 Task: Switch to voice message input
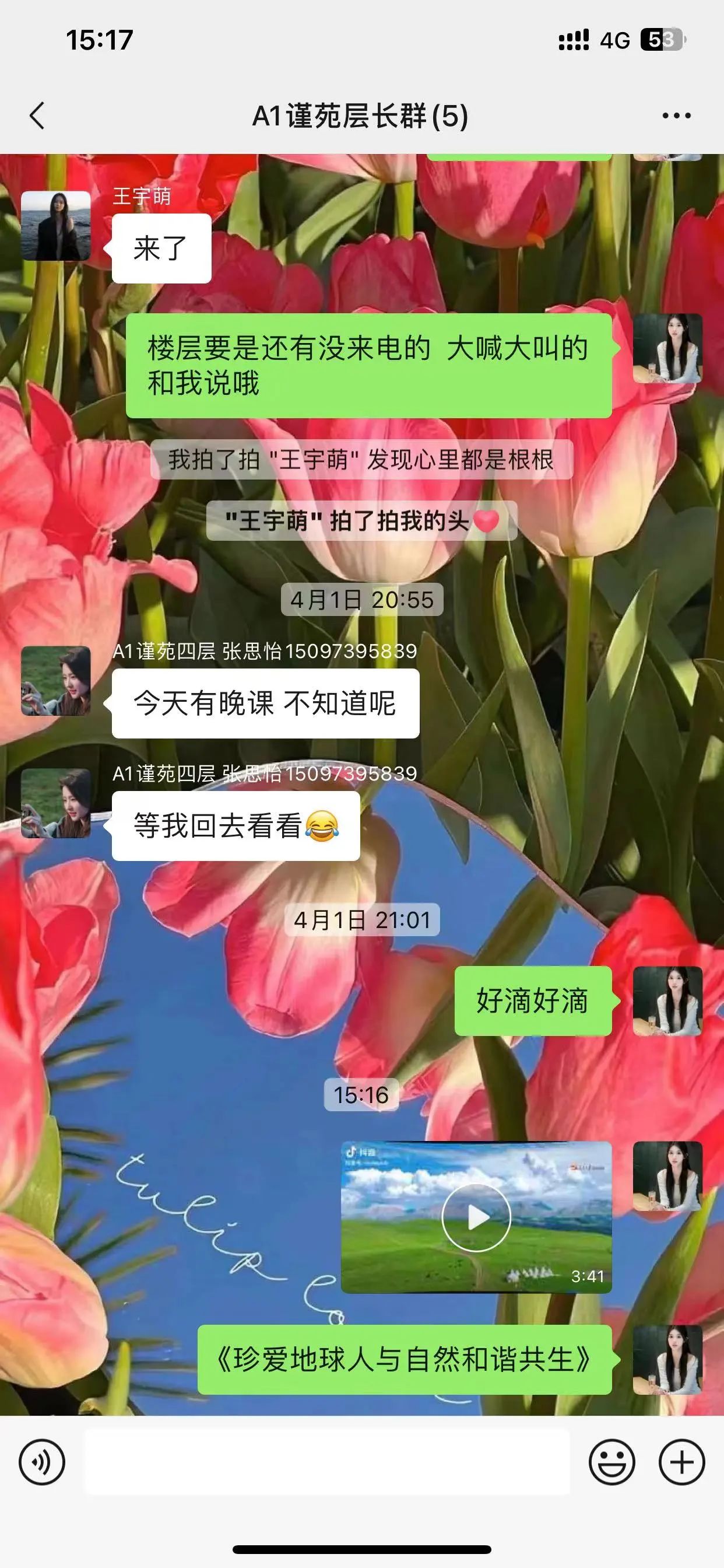pyautogui.click(x=41, y=1461)
